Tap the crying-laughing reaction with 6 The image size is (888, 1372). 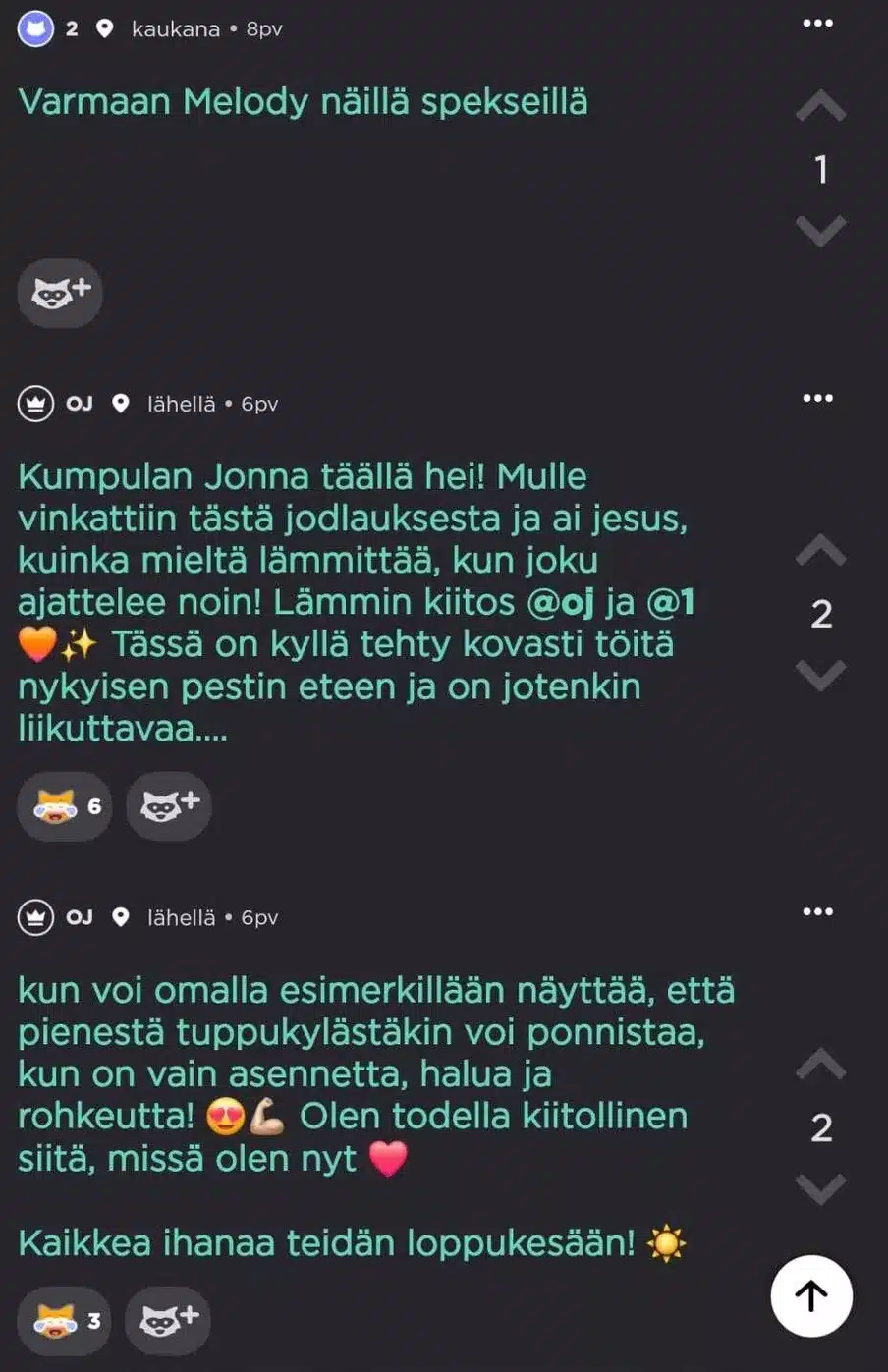pyautogui.click(x=65, y=806)
